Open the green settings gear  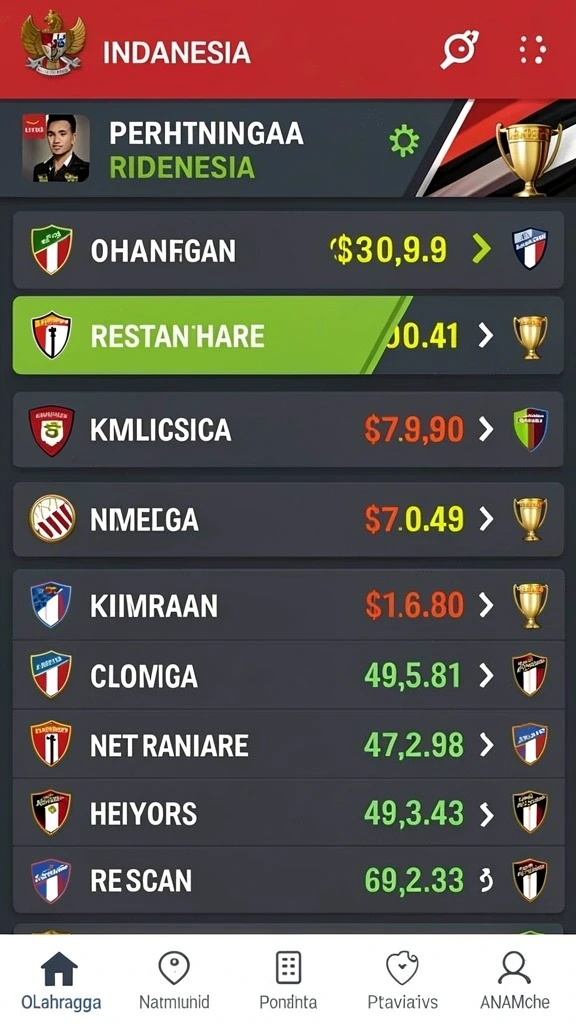pyautogui.click(x=404, y=140)
